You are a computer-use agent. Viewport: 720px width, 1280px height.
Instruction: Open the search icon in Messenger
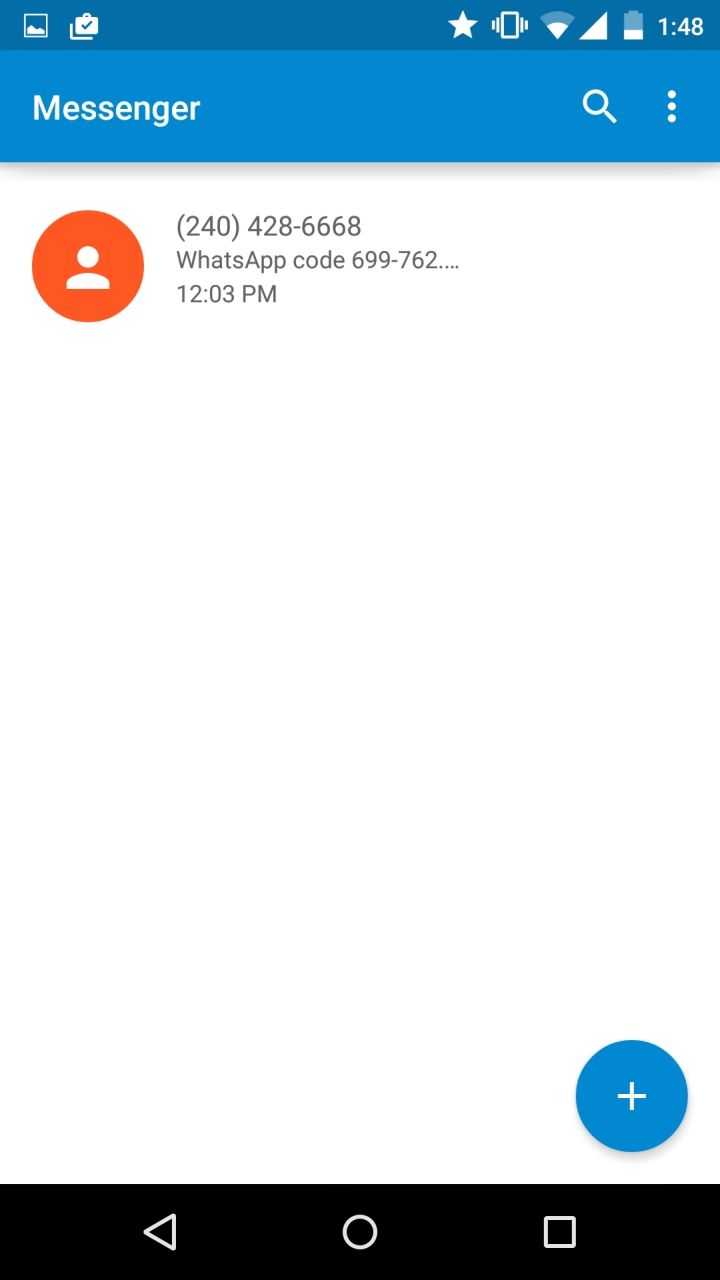[599, 106]
